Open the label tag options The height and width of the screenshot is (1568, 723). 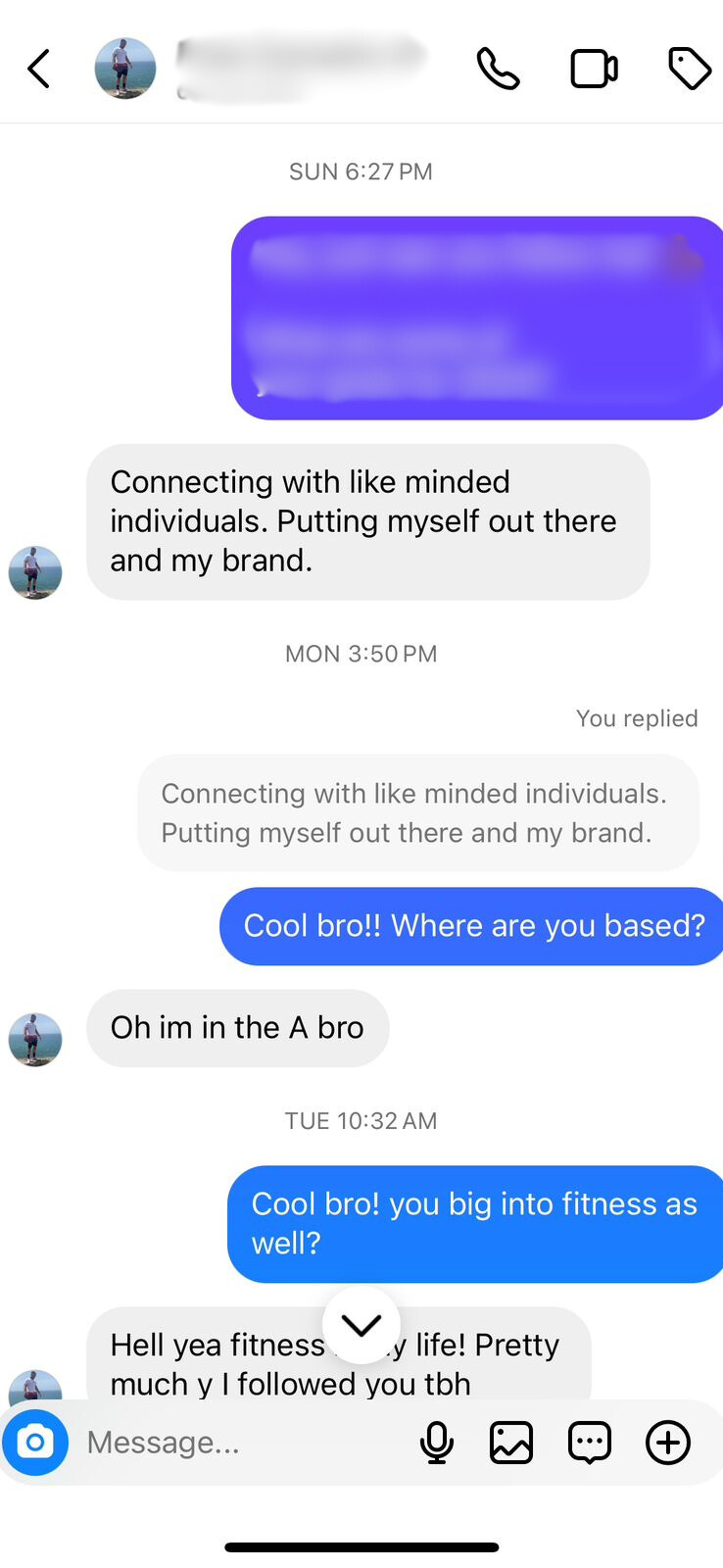click(689, 69)
